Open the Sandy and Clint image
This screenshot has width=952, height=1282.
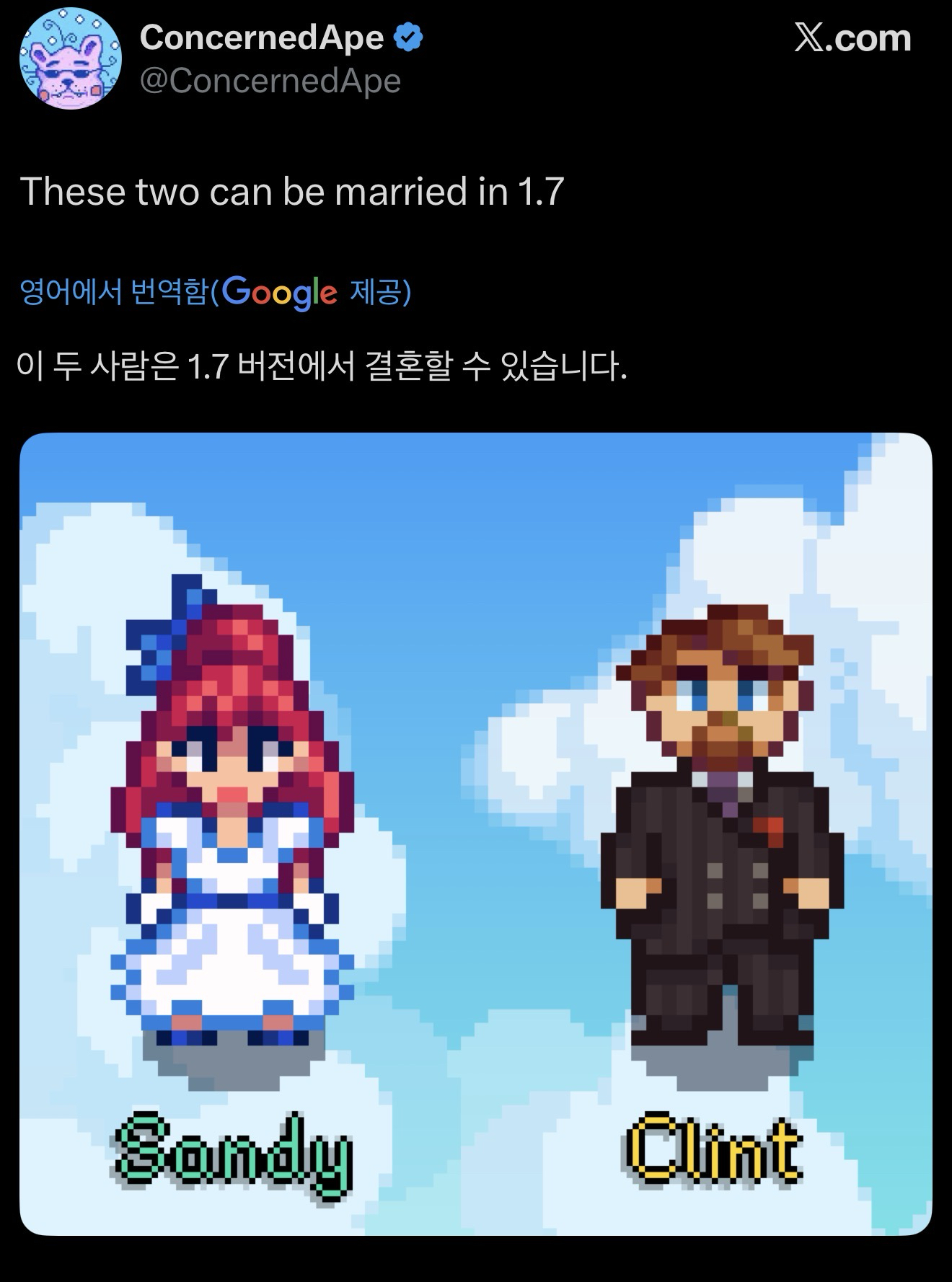[x=475, y=833]
